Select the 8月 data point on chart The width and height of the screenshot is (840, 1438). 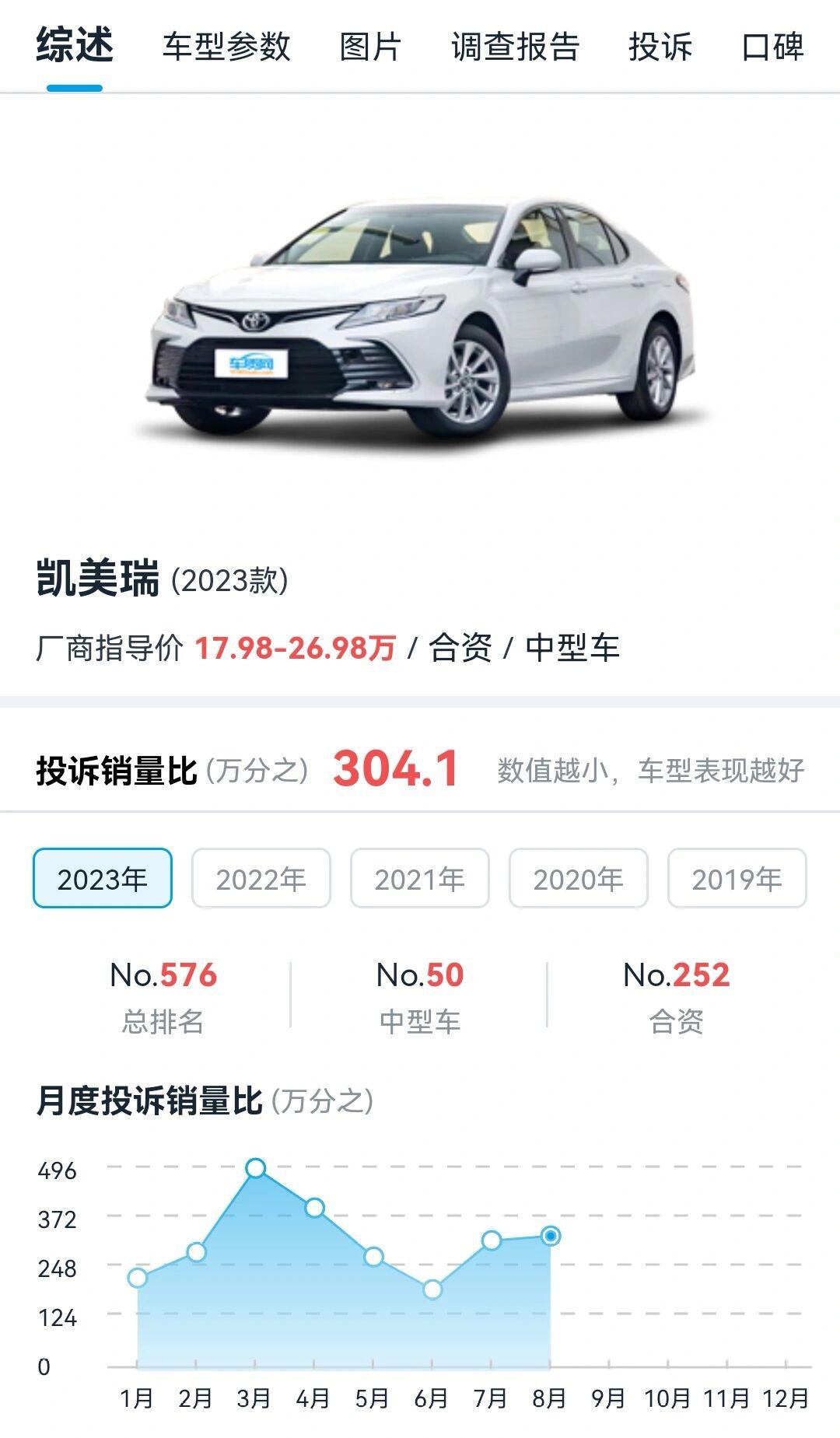(551, 1236)
